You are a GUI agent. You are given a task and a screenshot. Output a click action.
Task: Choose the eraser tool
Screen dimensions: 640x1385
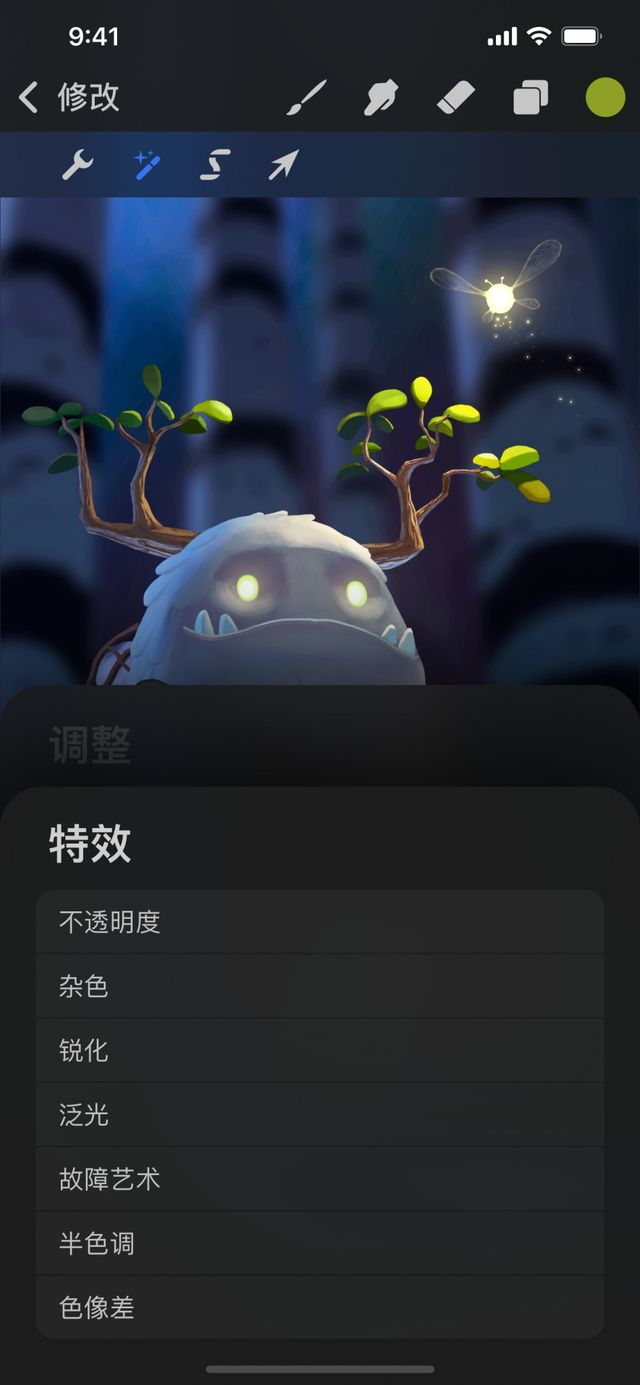(456, 98)
